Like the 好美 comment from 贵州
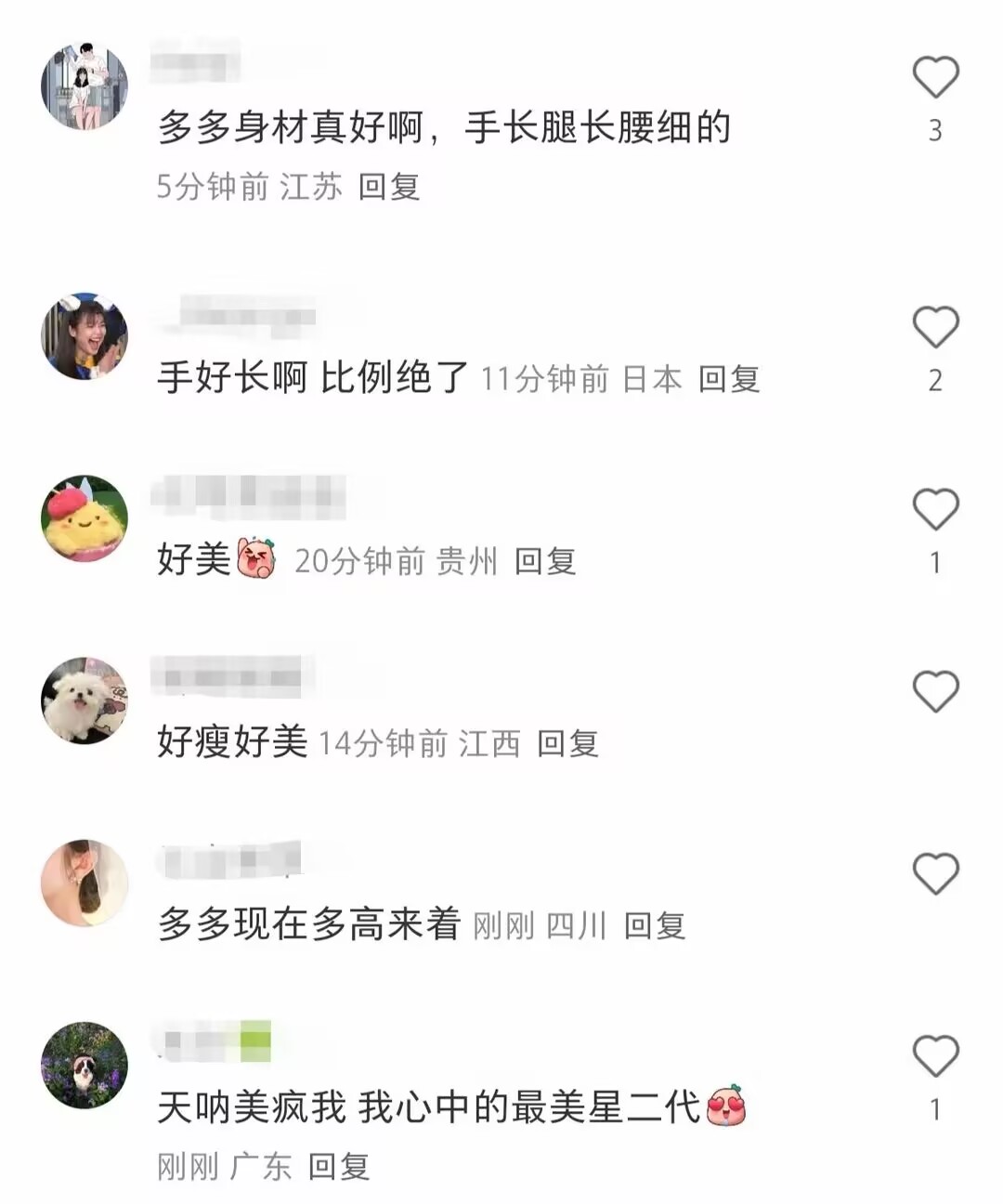This screenshot has width=1003, height=1204. pos(935,509)
